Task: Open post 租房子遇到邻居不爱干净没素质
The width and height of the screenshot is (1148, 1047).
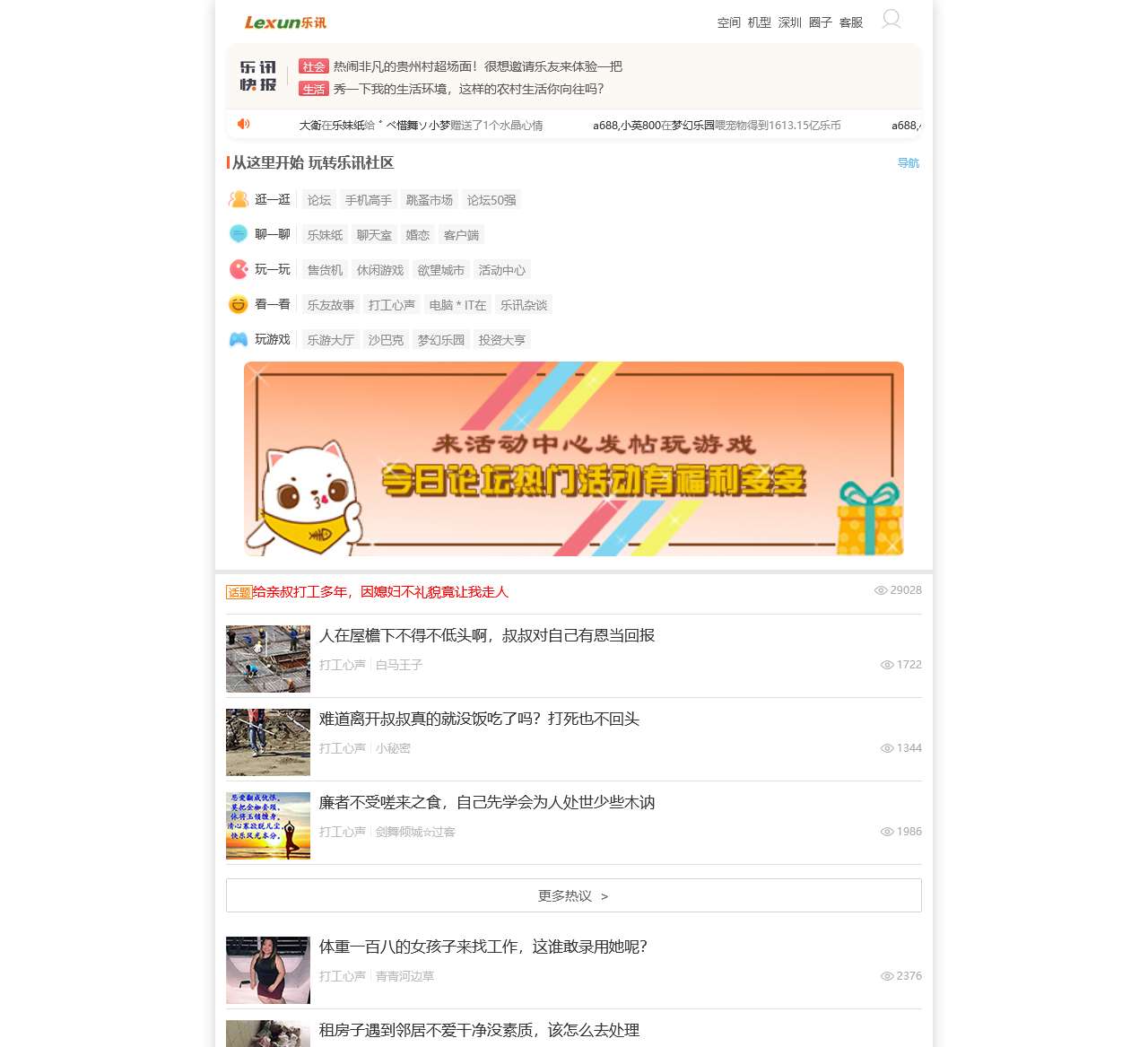Action: pos(479,1030)
